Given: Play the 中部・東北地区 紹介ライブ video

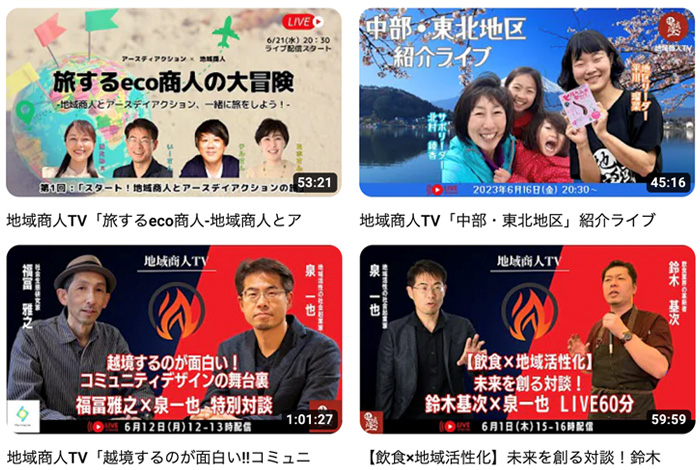Looking at the screenshot, I should tap(525, 102).
